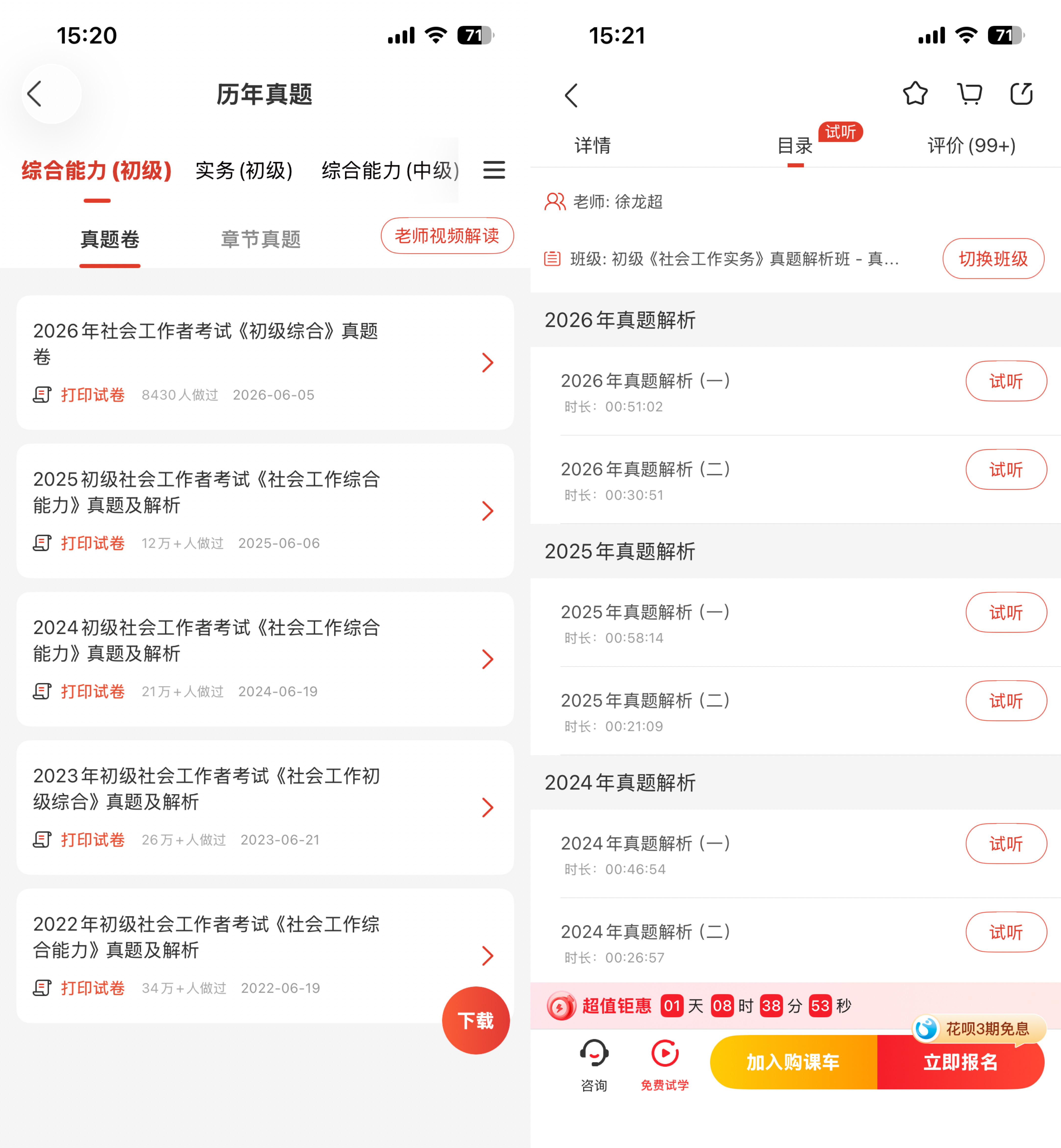Open the shopping cart
1061x1148 pixels.
point(969,94)
